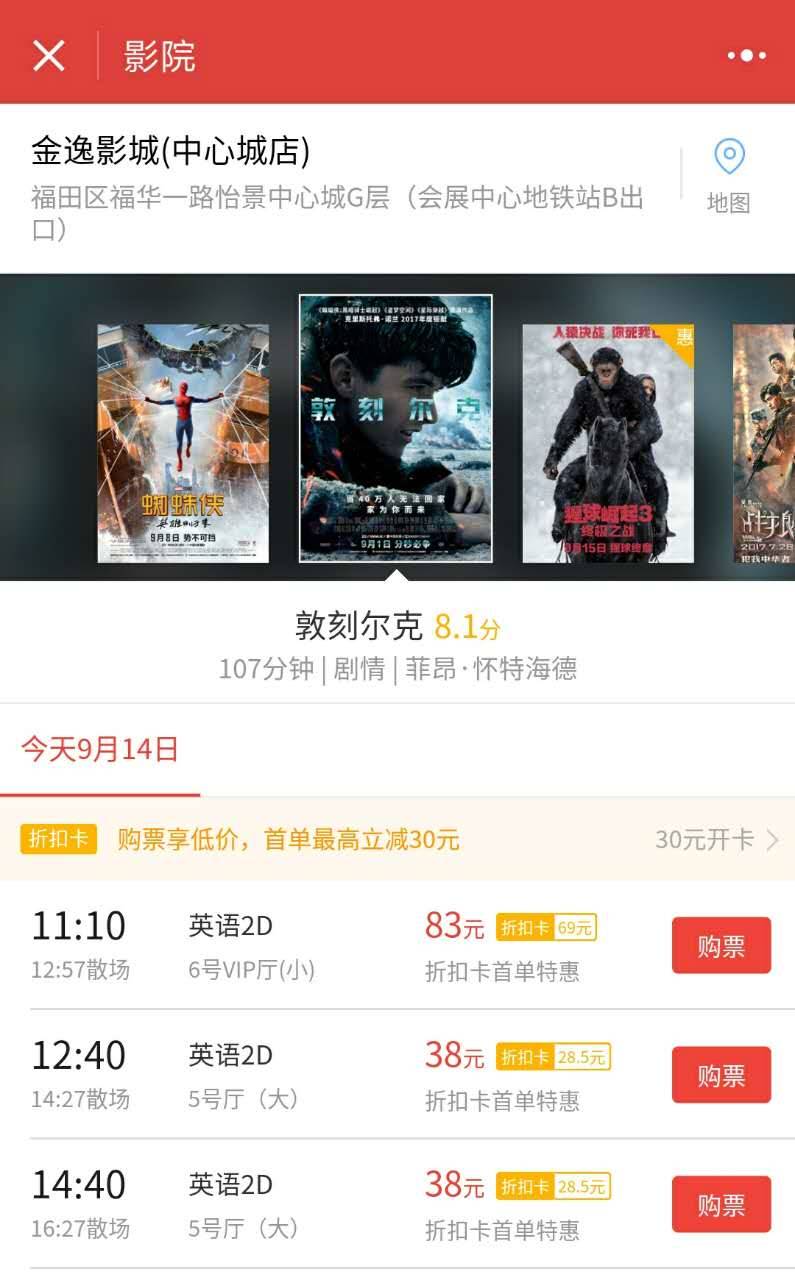The width and height of the screenshot is (795, 1280).
Task: Tap 购票 for the 14:40 showing
Action: (x=721, y=1204)
